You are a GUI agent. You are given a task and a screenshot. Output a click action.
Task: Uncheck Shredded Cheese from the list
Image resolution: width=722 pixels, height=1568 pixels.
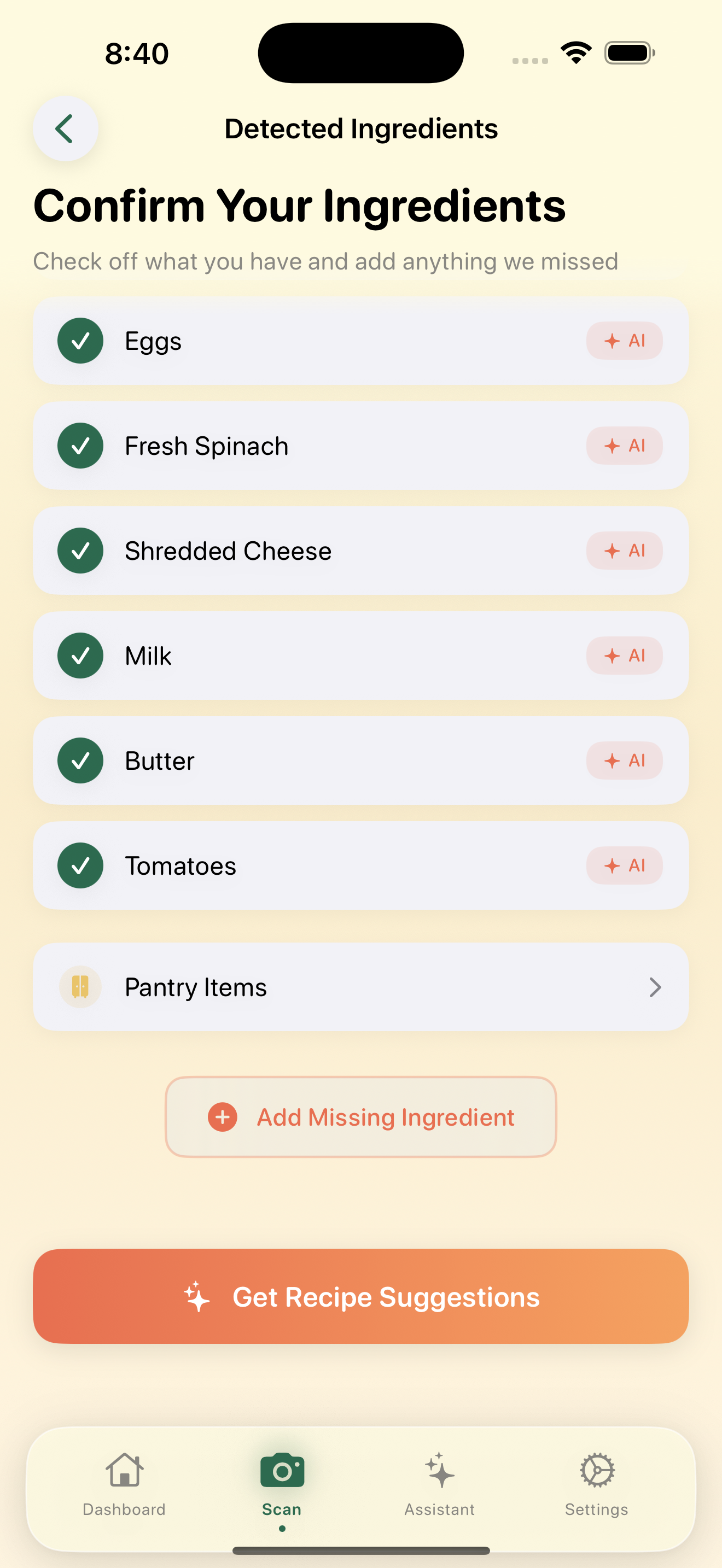pyautogui.click(x=80, y=550)
